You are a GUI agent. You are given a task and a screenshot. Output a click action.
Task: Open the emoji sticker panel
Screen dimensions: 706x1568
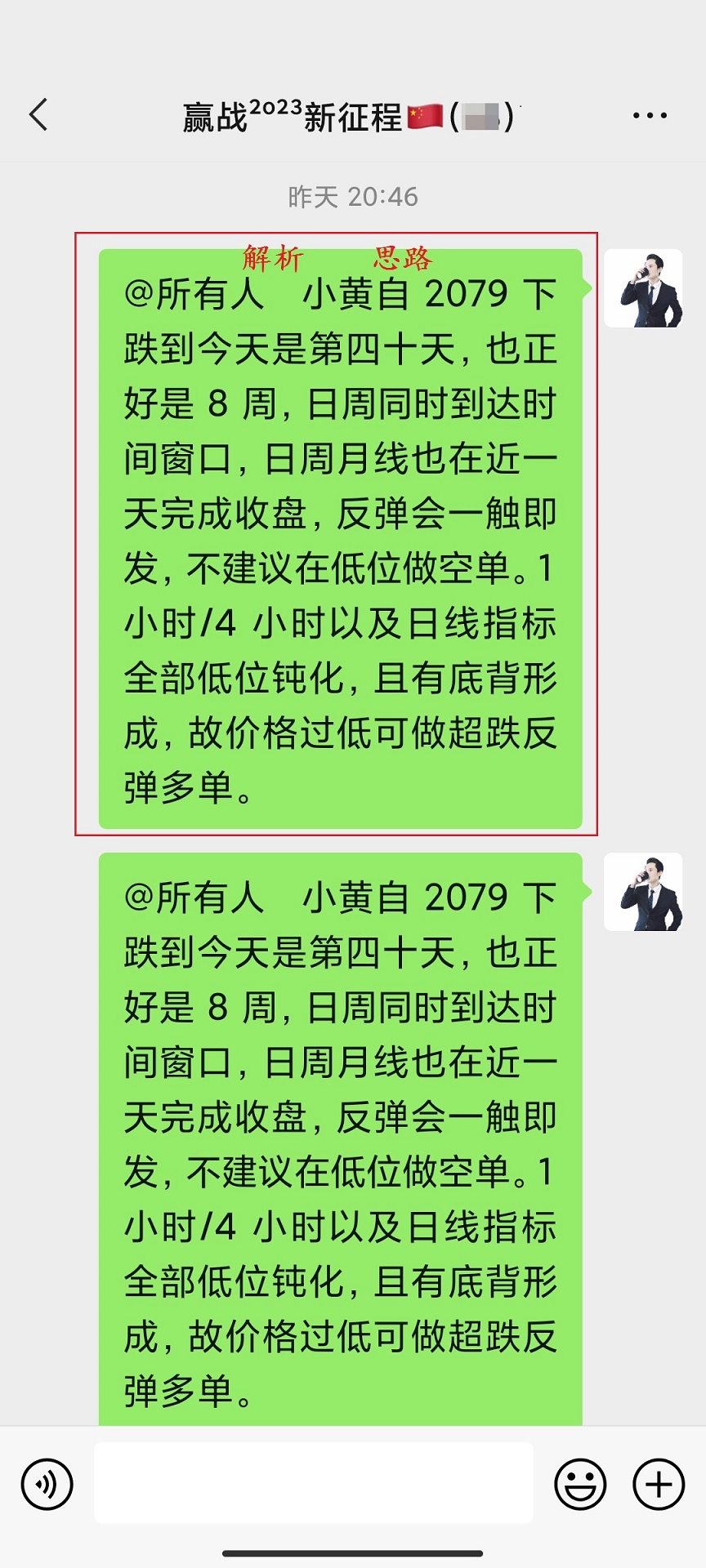(x=580, y=1484)
